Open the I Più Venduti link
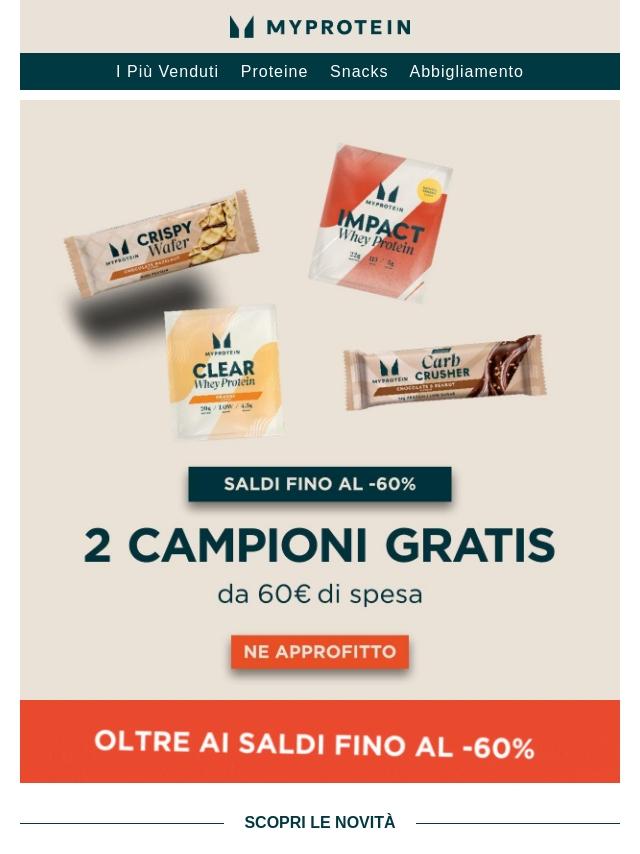Image resolution: width=640 pixels, height=854 pixels. 167,72
